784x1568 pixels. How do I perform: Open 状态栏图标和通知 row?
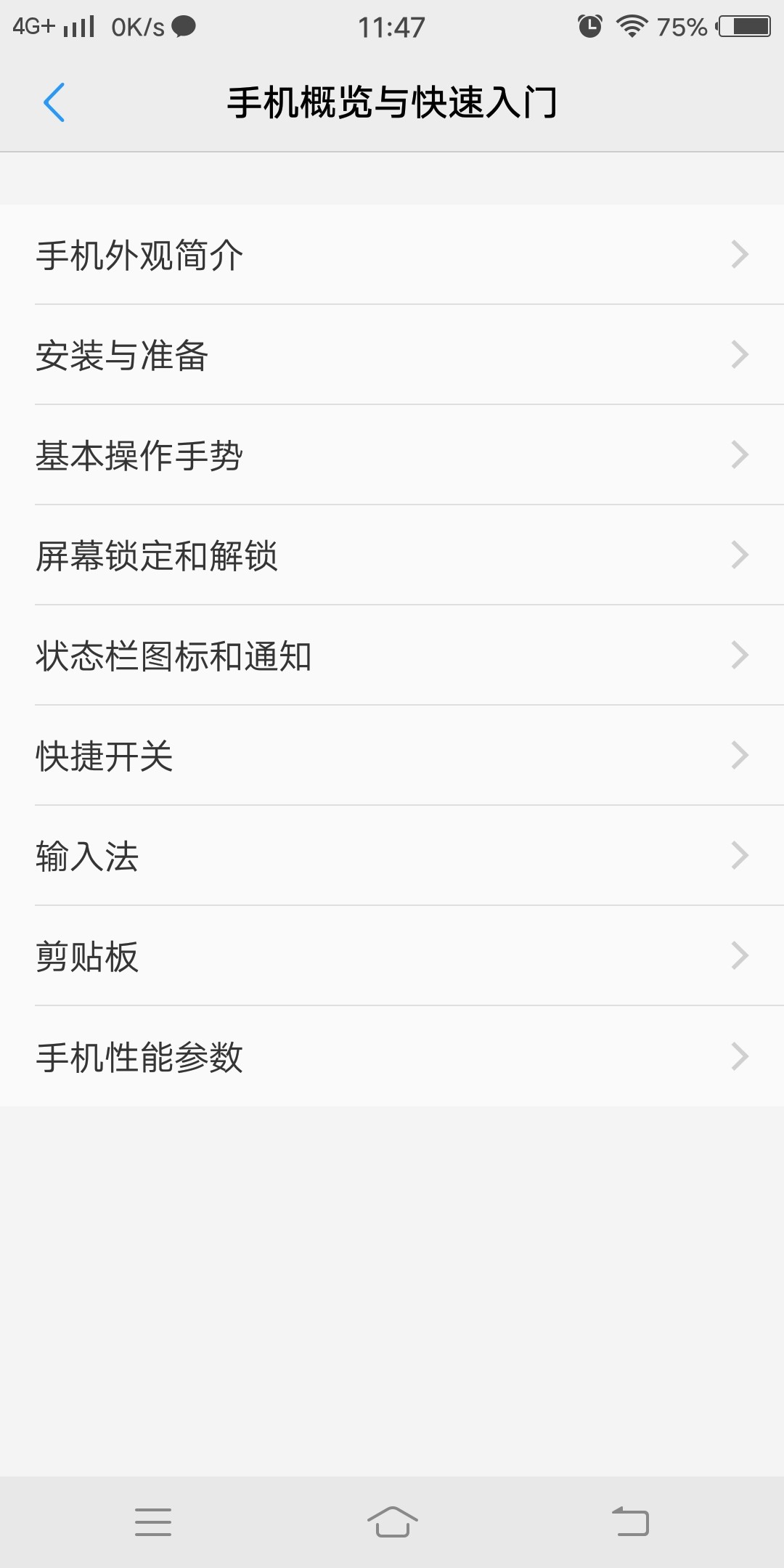tap(392, 656)
